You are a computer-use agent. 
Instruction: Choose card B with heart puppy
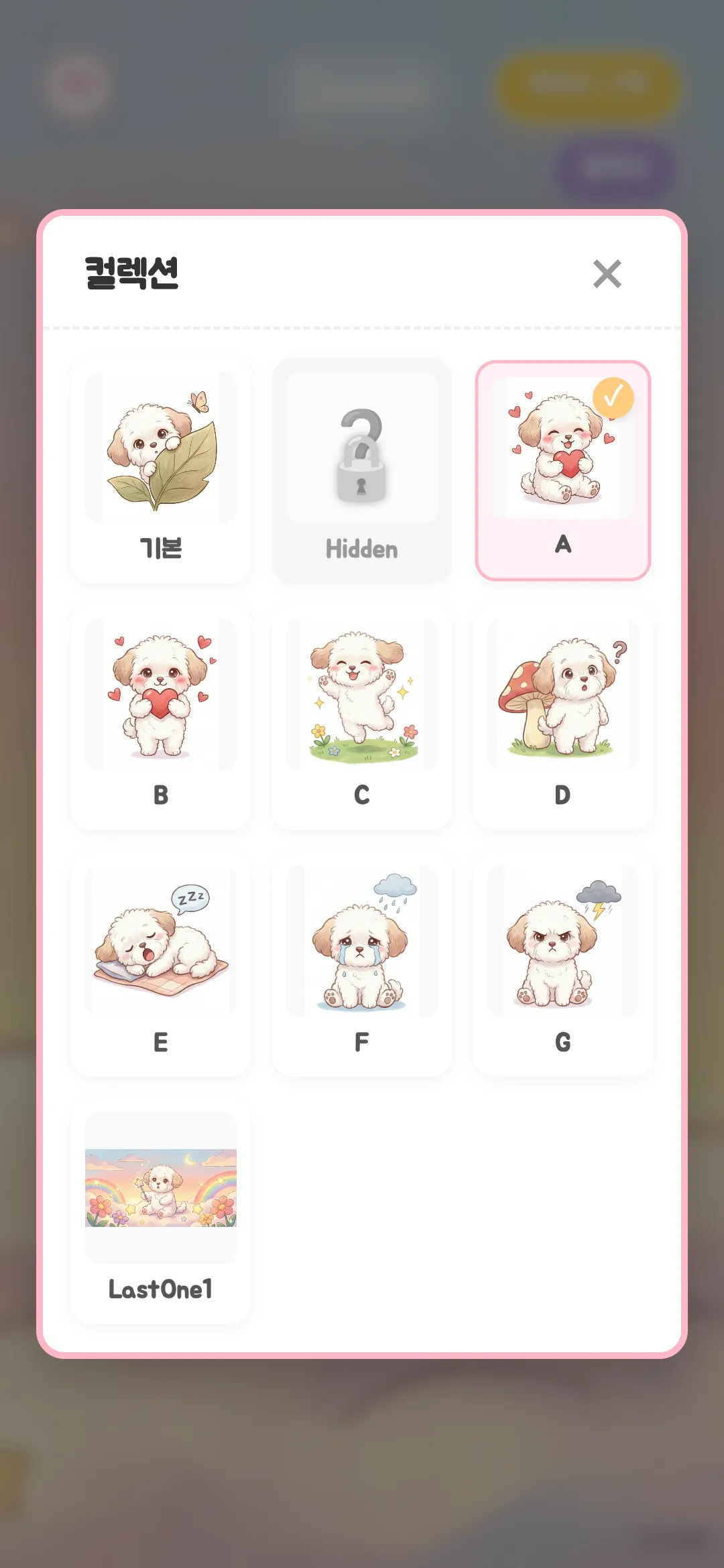point(161,717)
